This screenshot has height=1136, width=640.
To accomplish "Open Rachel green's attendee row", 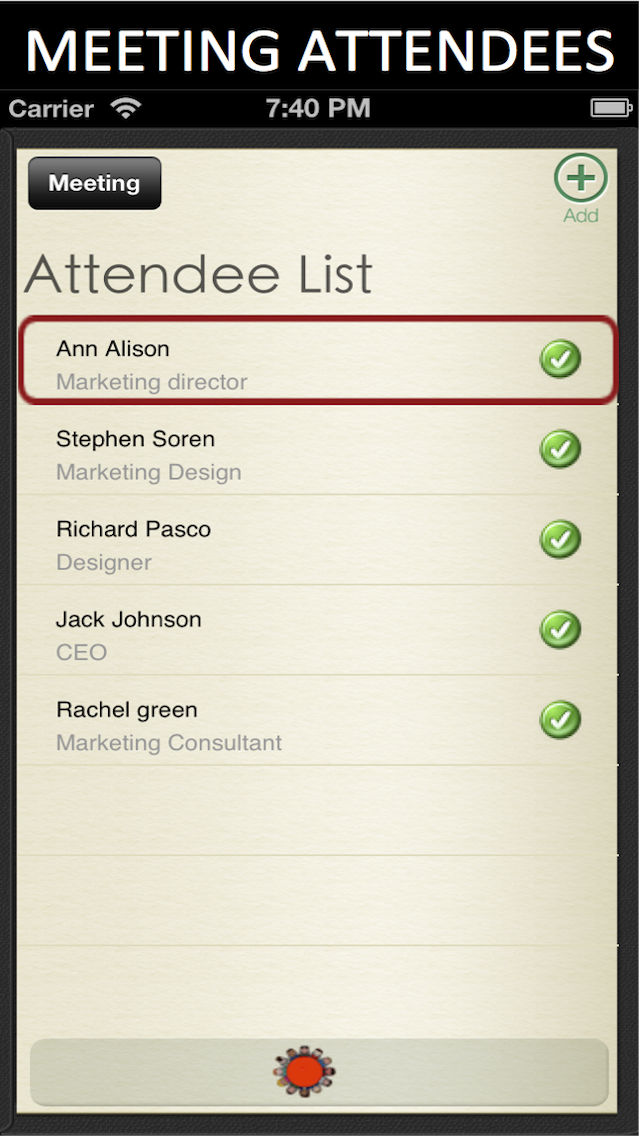I will point(250,724).
